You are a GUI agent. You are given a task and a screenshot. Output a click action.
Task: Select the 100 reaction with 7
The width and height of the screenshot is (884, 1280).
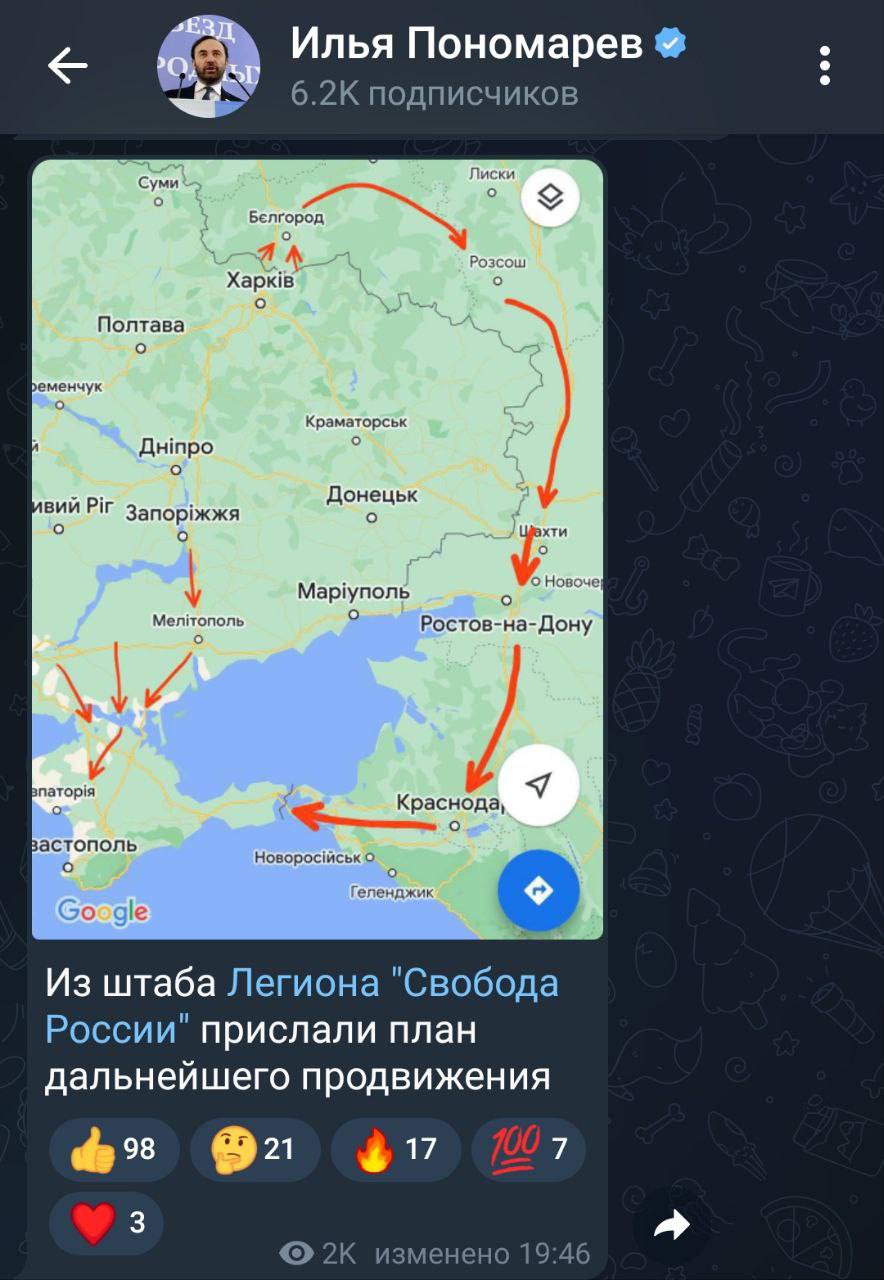(x=528, y=1149)
